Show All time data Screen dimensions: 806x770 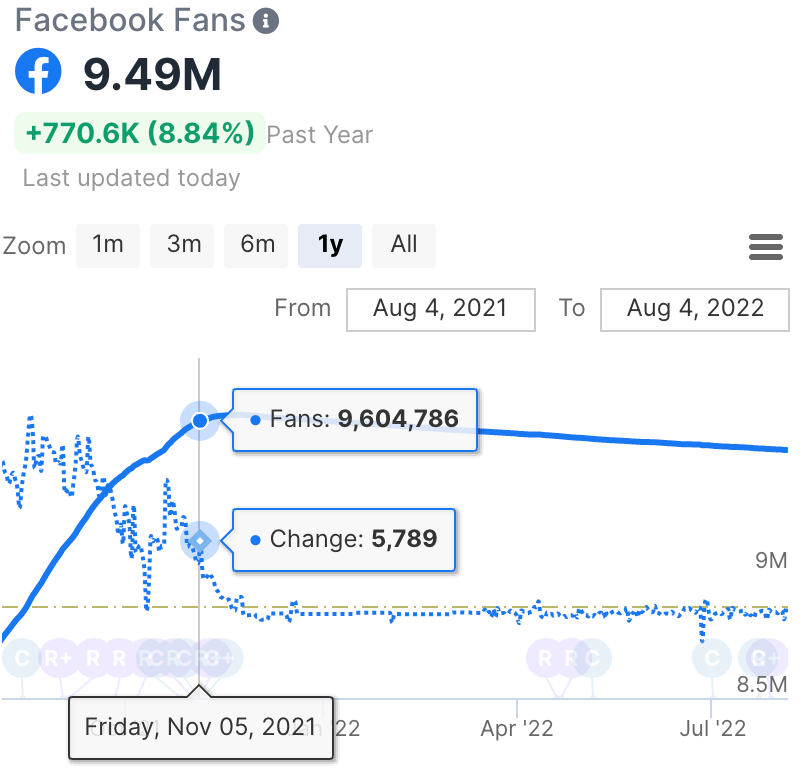pos(404,245)
